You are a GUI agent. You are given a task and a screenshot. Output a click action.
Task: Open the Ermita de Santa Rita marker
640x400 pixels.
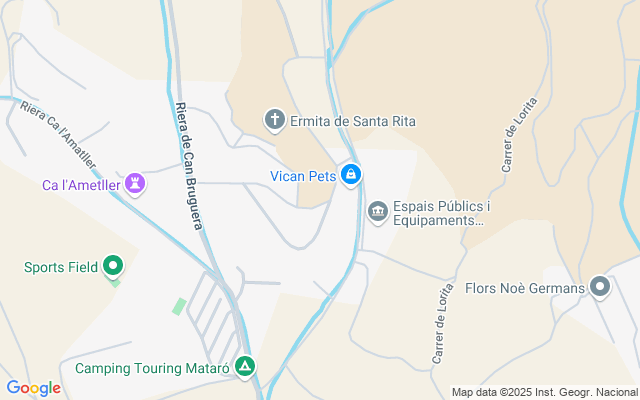pyautogui.click(x=275, y=121)
